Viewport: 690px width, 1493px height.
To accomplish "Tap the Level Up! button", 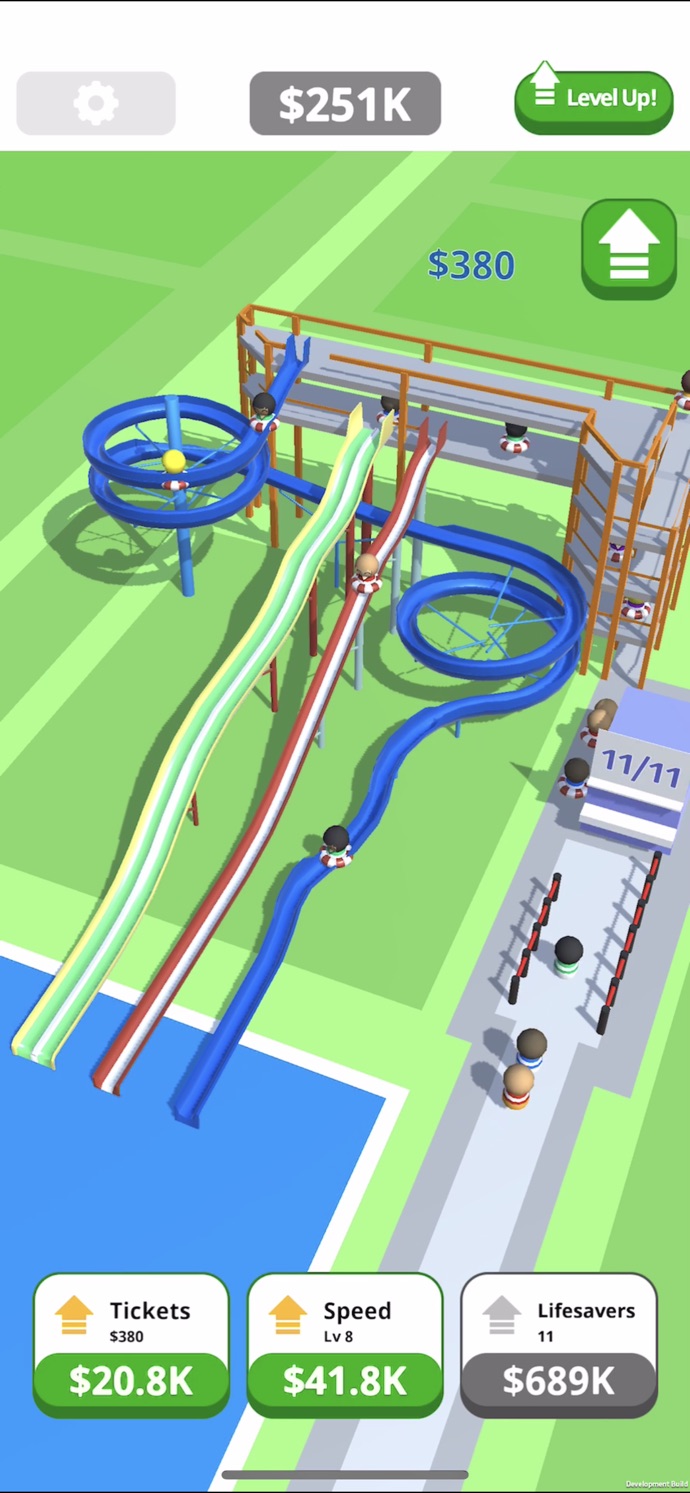I will [x=593, y=101].
